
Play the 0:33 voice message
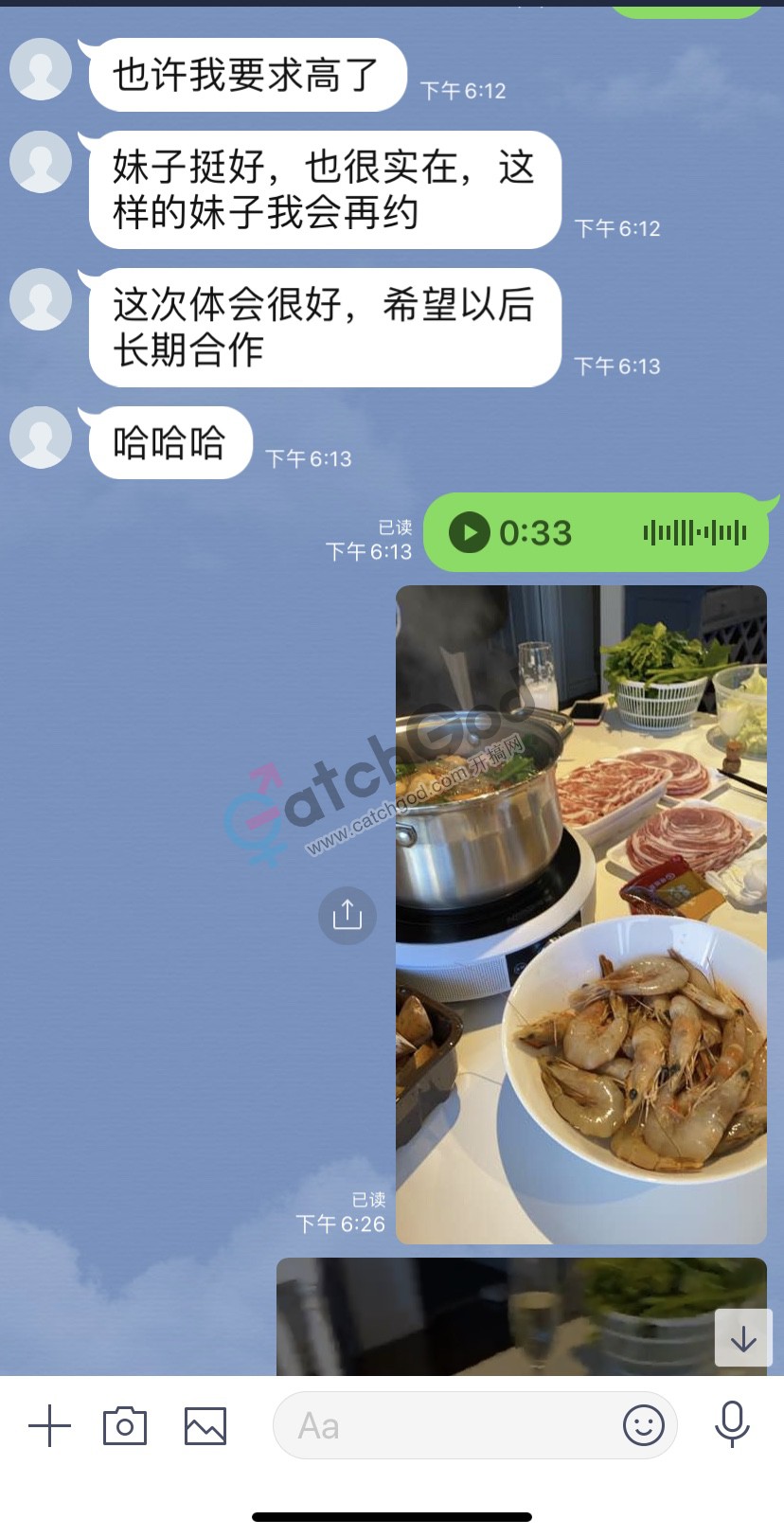(470, 532)
